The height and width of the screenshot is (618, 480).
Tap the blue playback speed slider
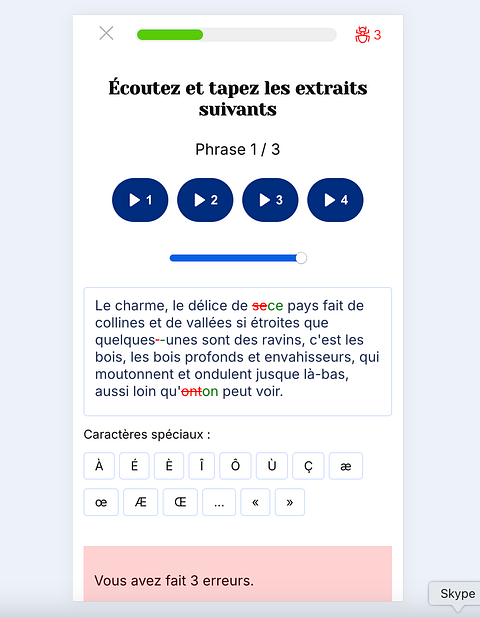point(238,258)
